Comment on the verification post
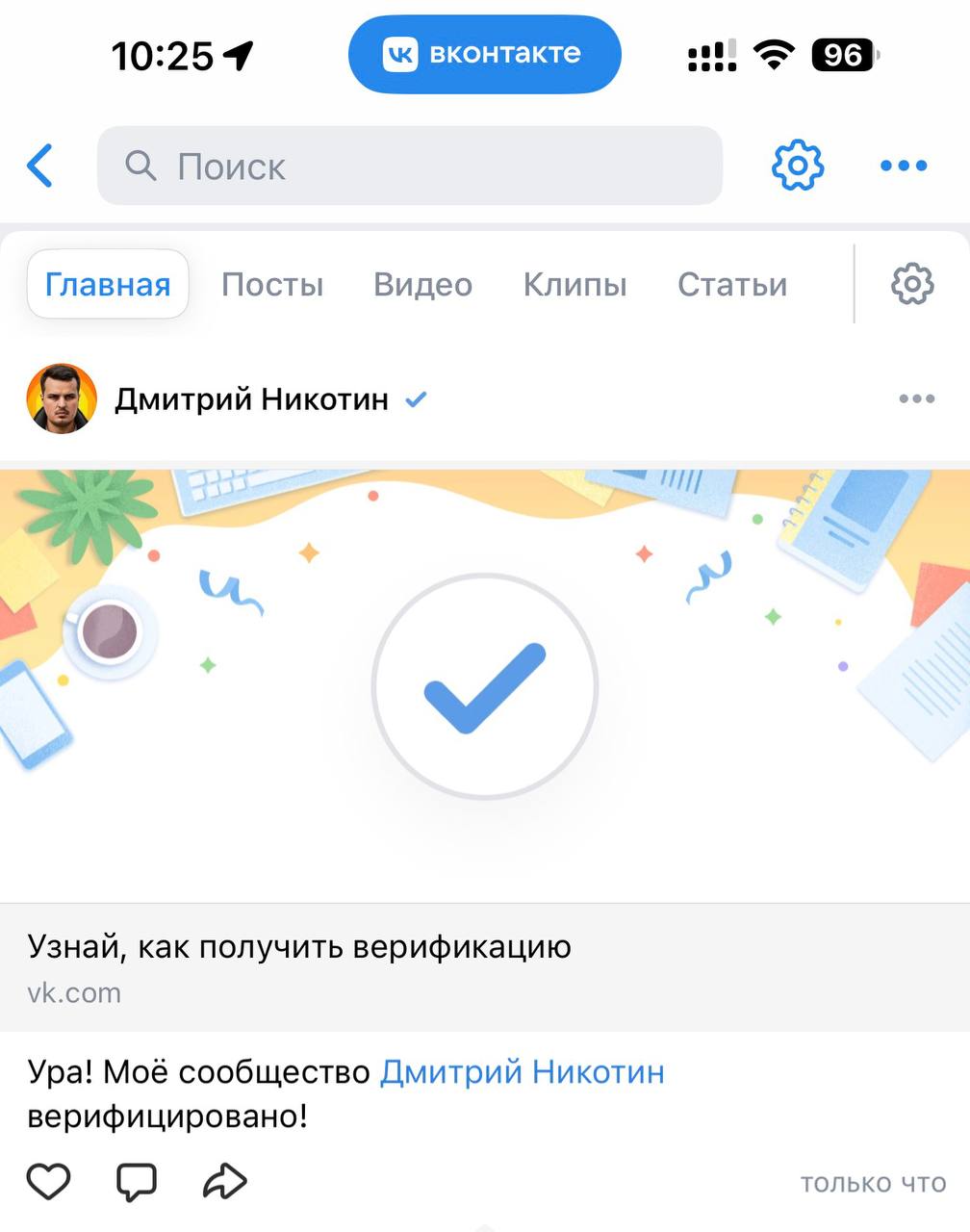The image size is (970, 1232). tap(137, 1181)
